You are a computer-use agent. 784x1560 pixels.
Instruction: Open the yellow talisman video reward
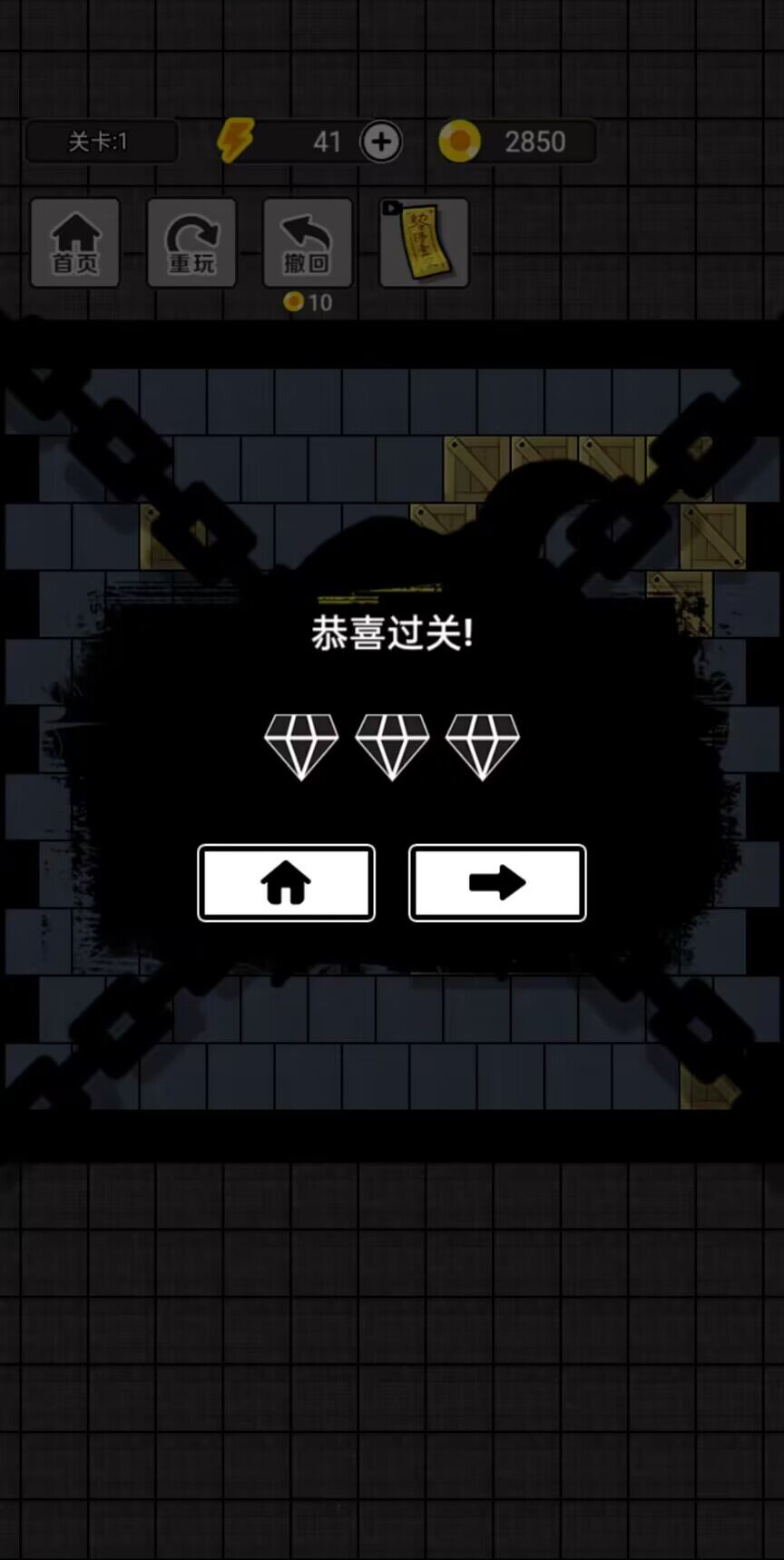point(424,243)
